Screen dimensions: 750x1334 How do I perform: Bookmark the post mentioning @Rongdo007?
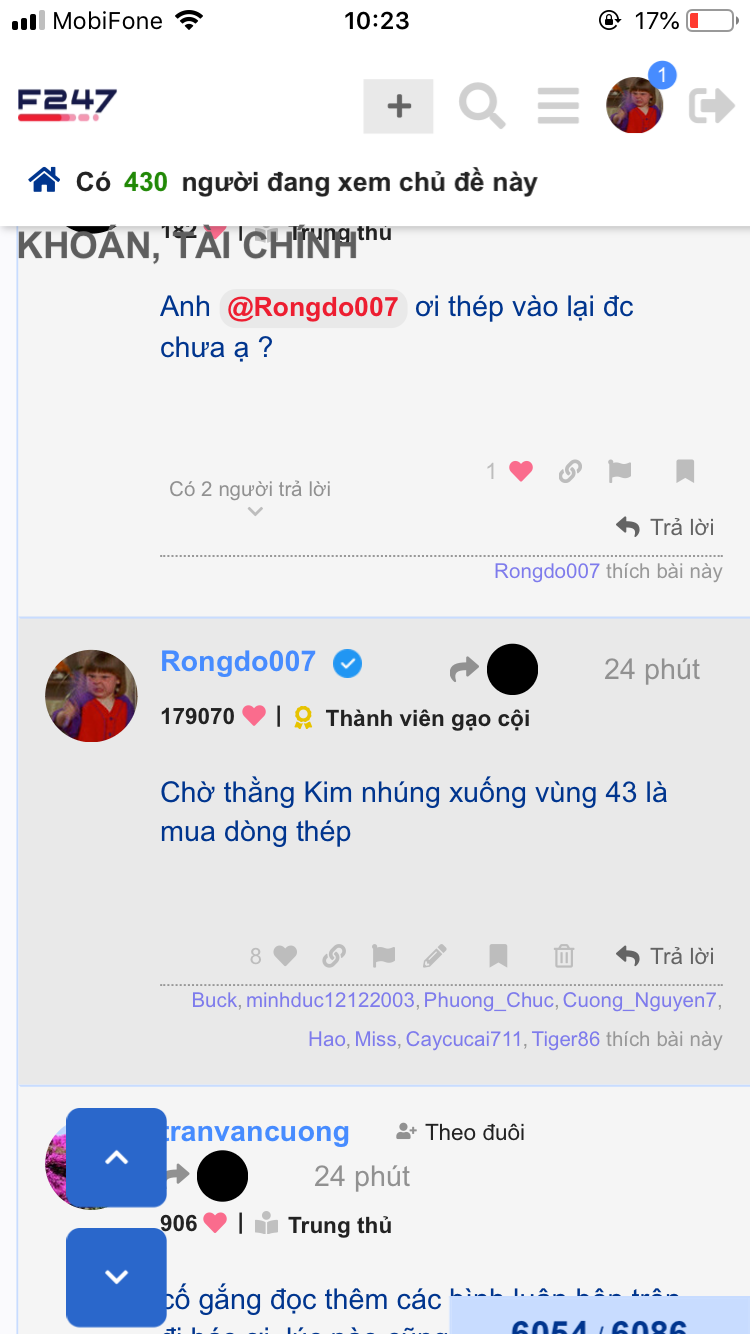[x=685, y=471]
